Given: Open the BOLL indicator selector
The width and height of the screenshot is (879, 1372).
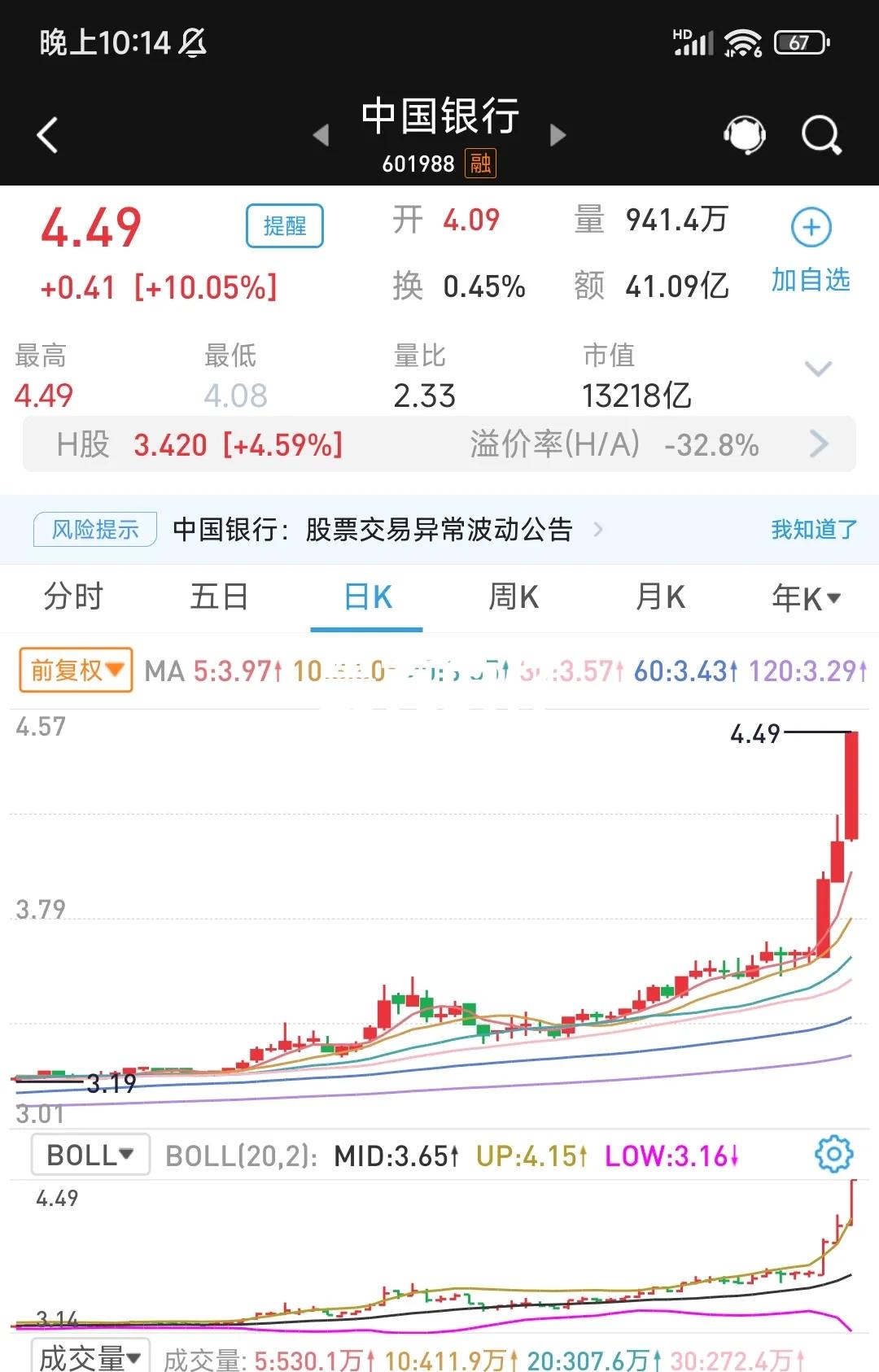Looking at the screenshot, I should 90,1153.
